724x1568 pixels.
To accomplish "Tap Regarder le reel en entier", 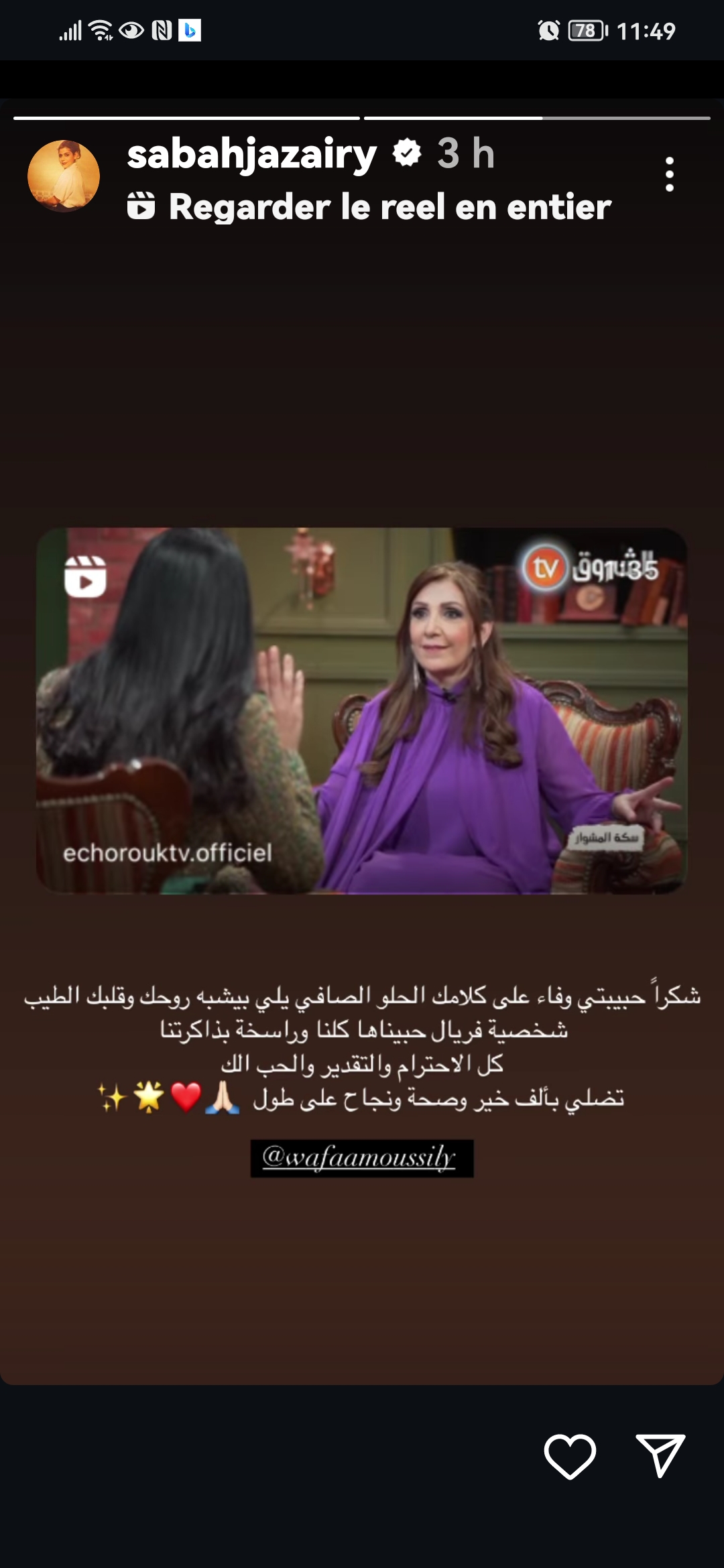I will coord(389,206).
